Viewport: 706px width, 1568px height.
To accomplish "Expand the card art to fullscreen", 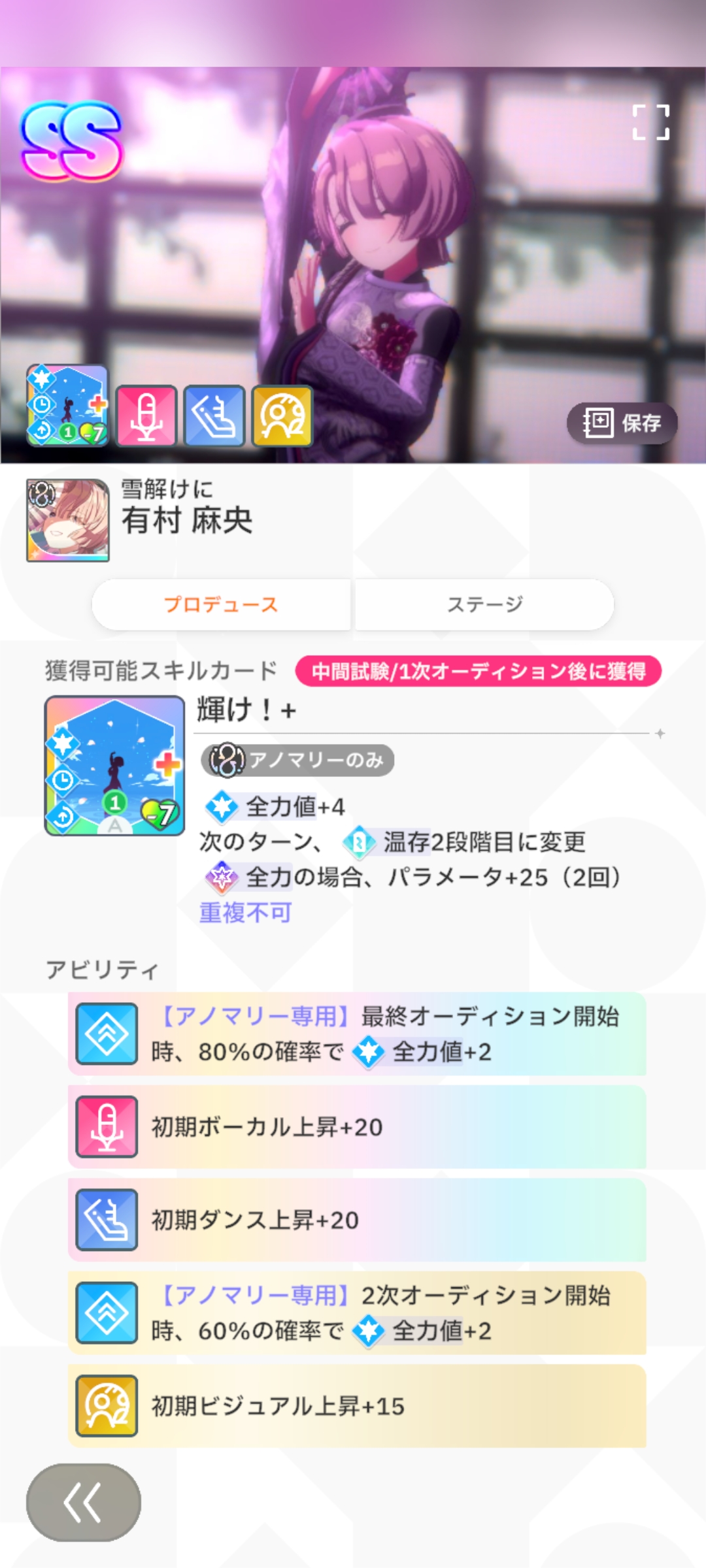I will tap(650, 122).
